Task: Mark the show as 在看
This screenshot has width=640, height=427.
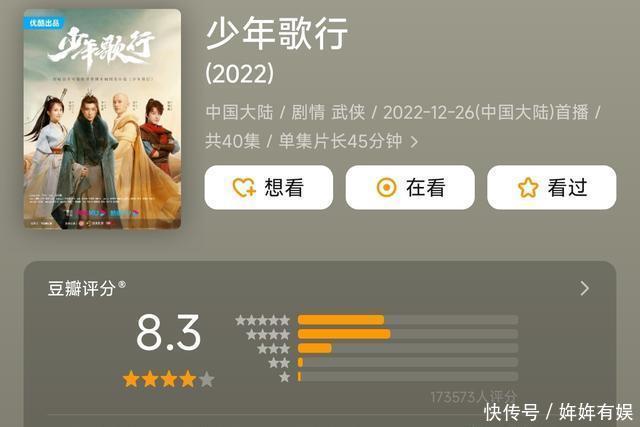Action: [410, 187]
